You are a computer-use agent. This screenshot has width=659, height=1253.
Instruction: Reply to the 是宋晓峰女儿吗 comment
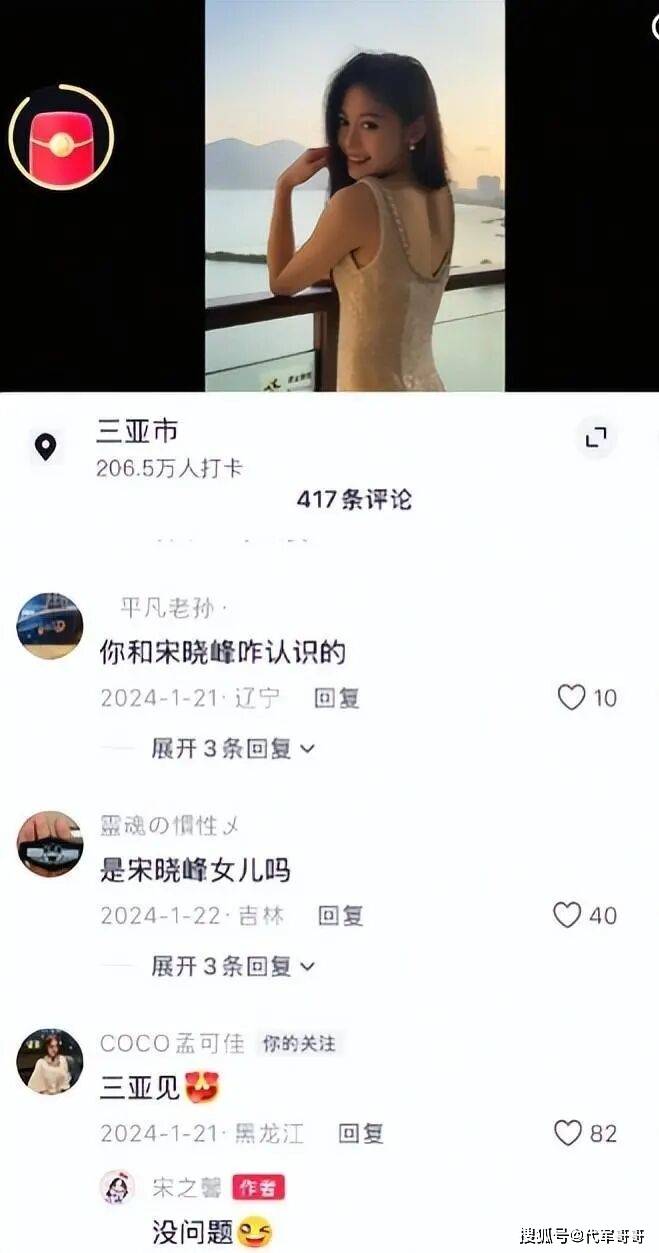[x=340, y=915]
